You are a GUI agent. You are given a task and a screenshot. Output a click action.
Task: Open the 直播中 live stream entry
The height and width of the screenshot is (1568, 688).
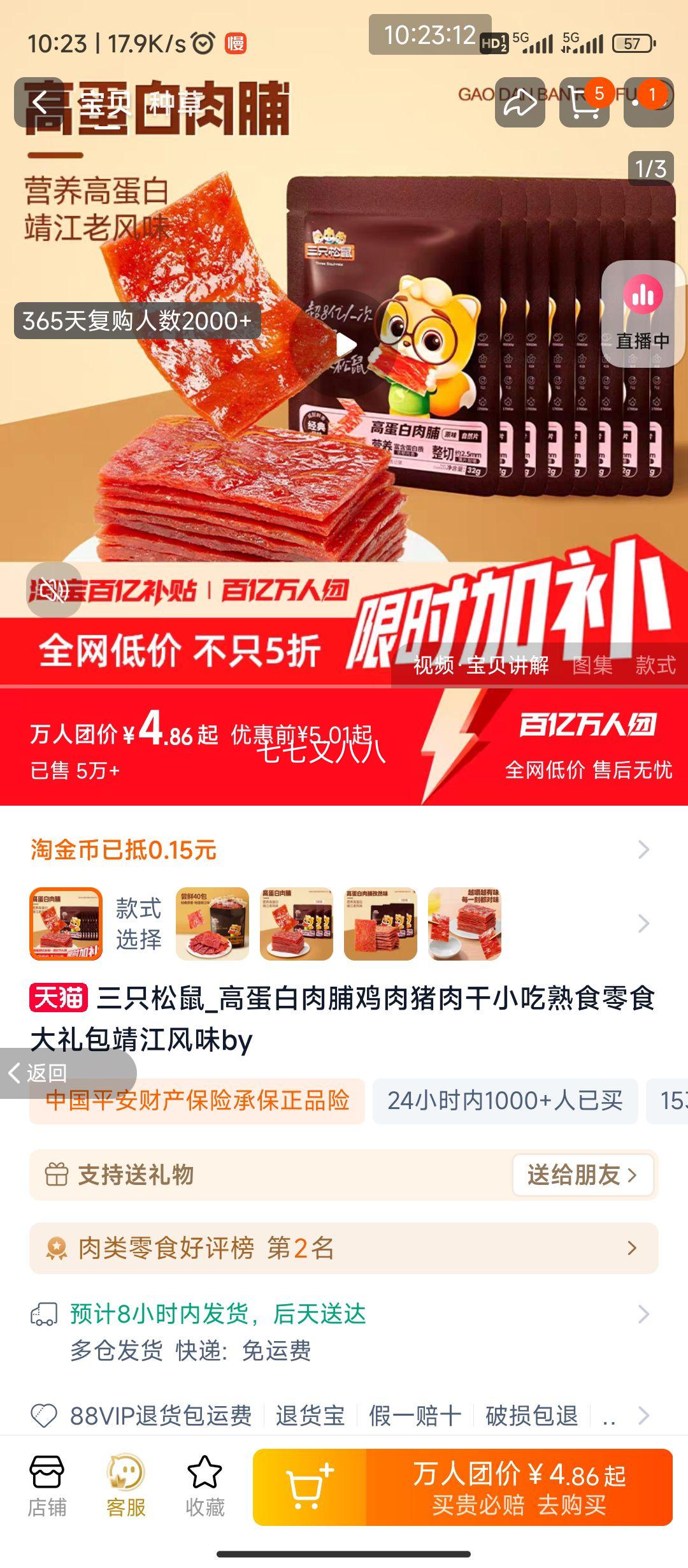643,312
